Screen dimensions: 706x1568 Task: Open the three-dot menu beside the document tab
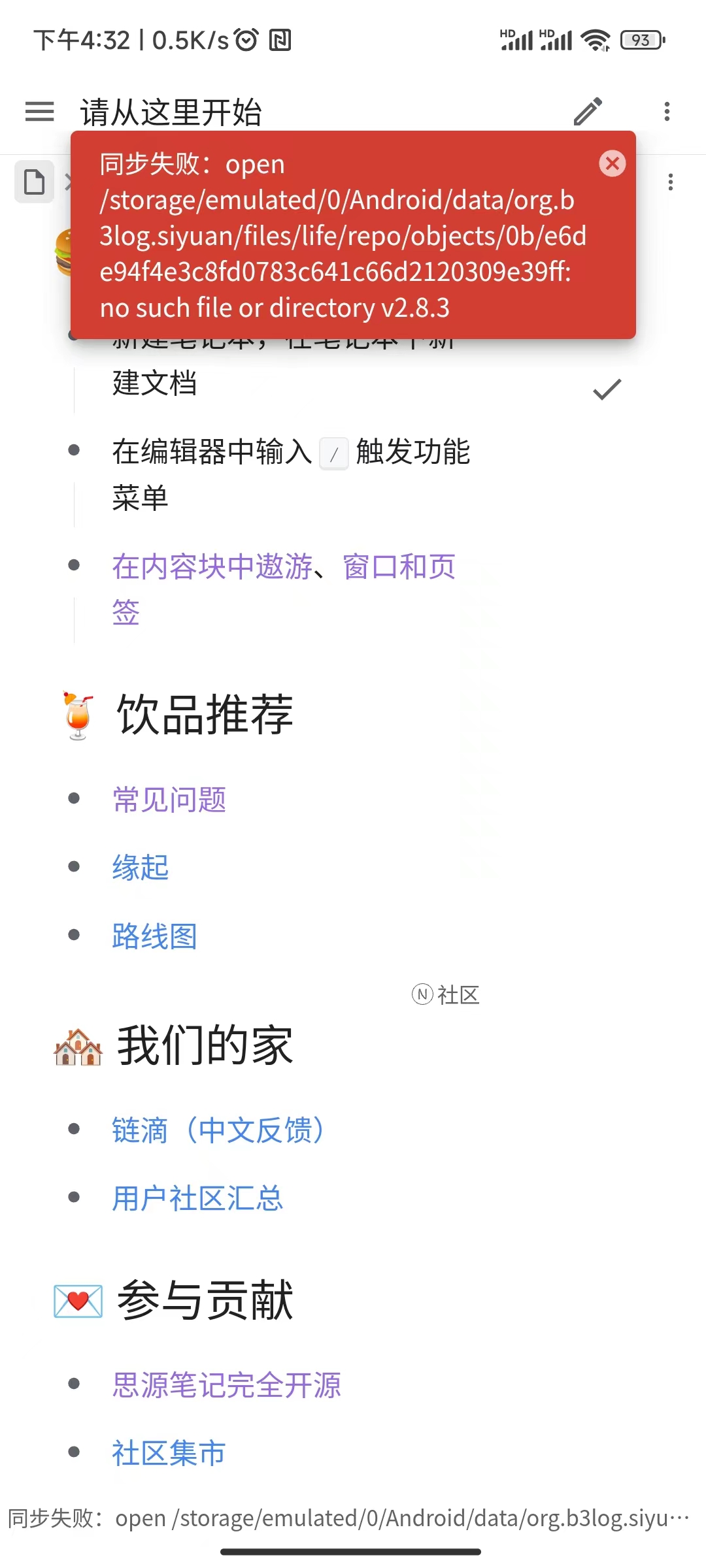tap(669, 182)
